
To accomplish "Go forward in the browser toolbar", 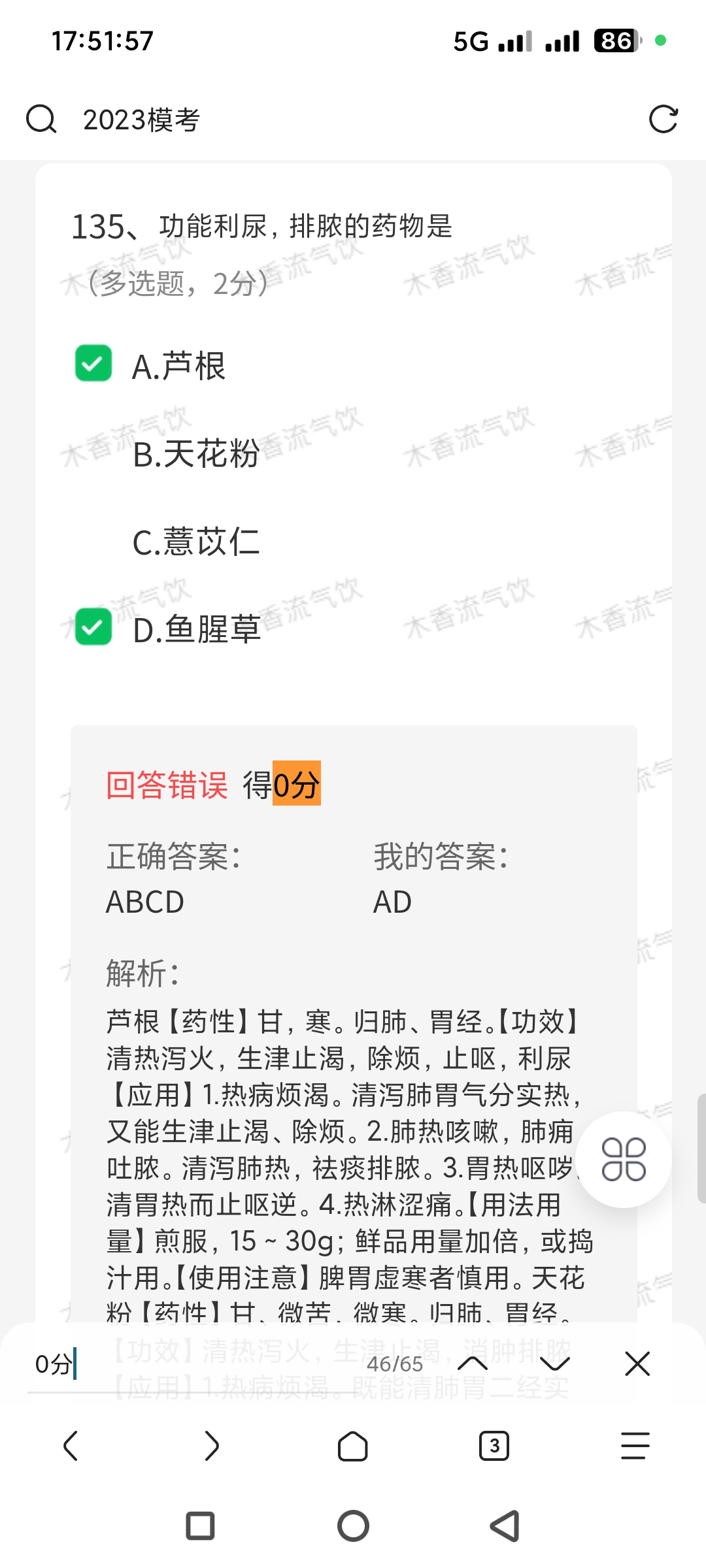I will tap(212, 1446).
